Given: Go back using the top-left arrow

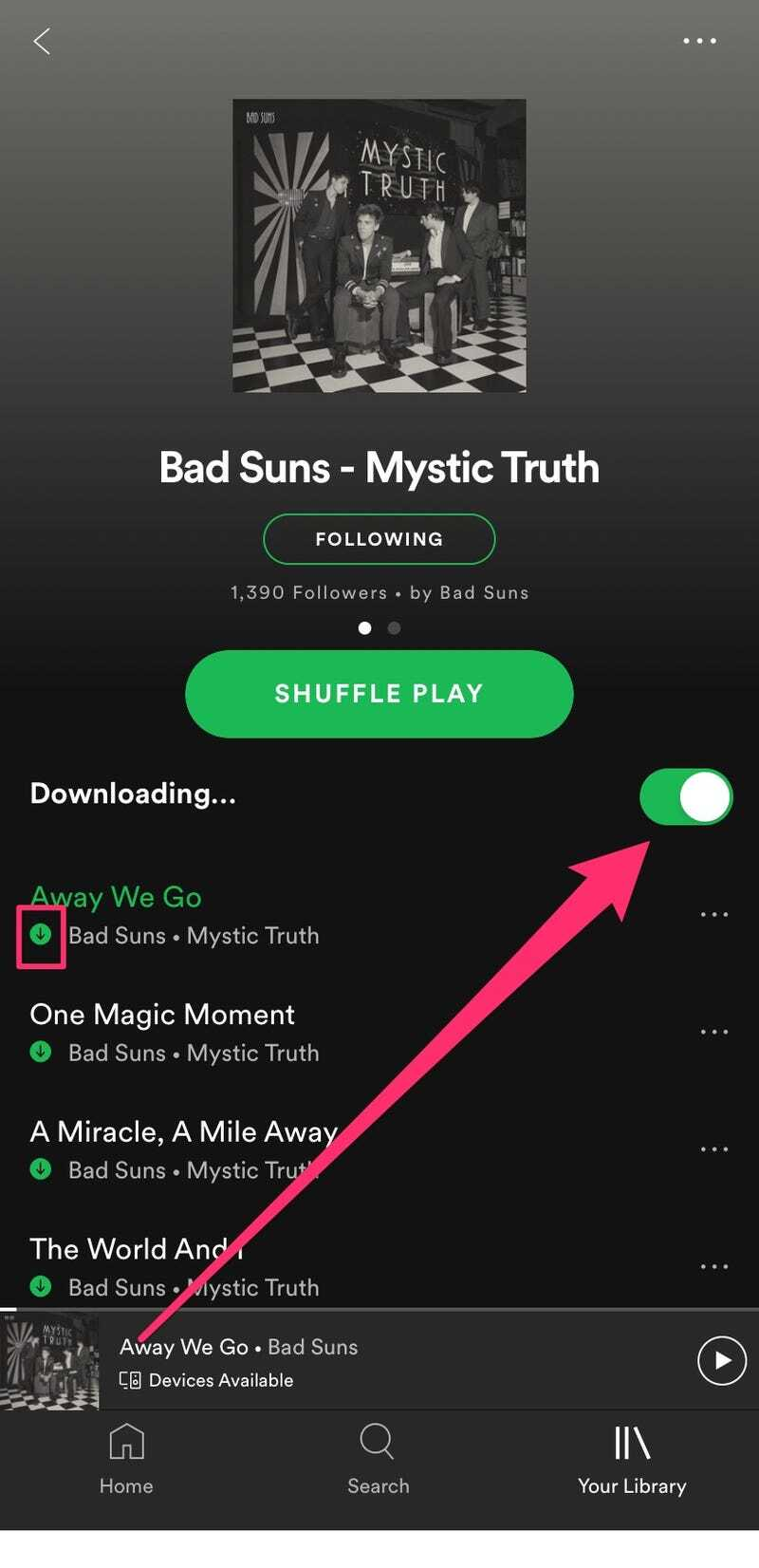Looking at the screenshot, I should pos(42,41).
